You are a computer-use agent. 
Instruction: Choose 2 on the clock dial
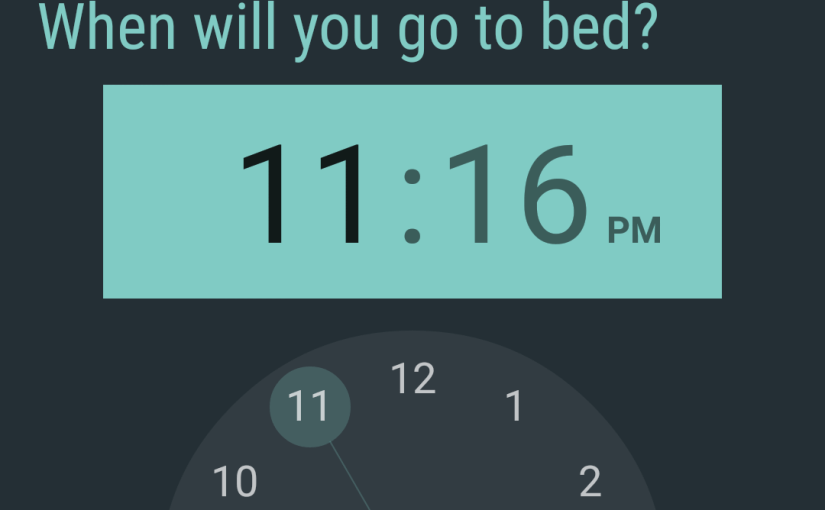pos(590,482)
